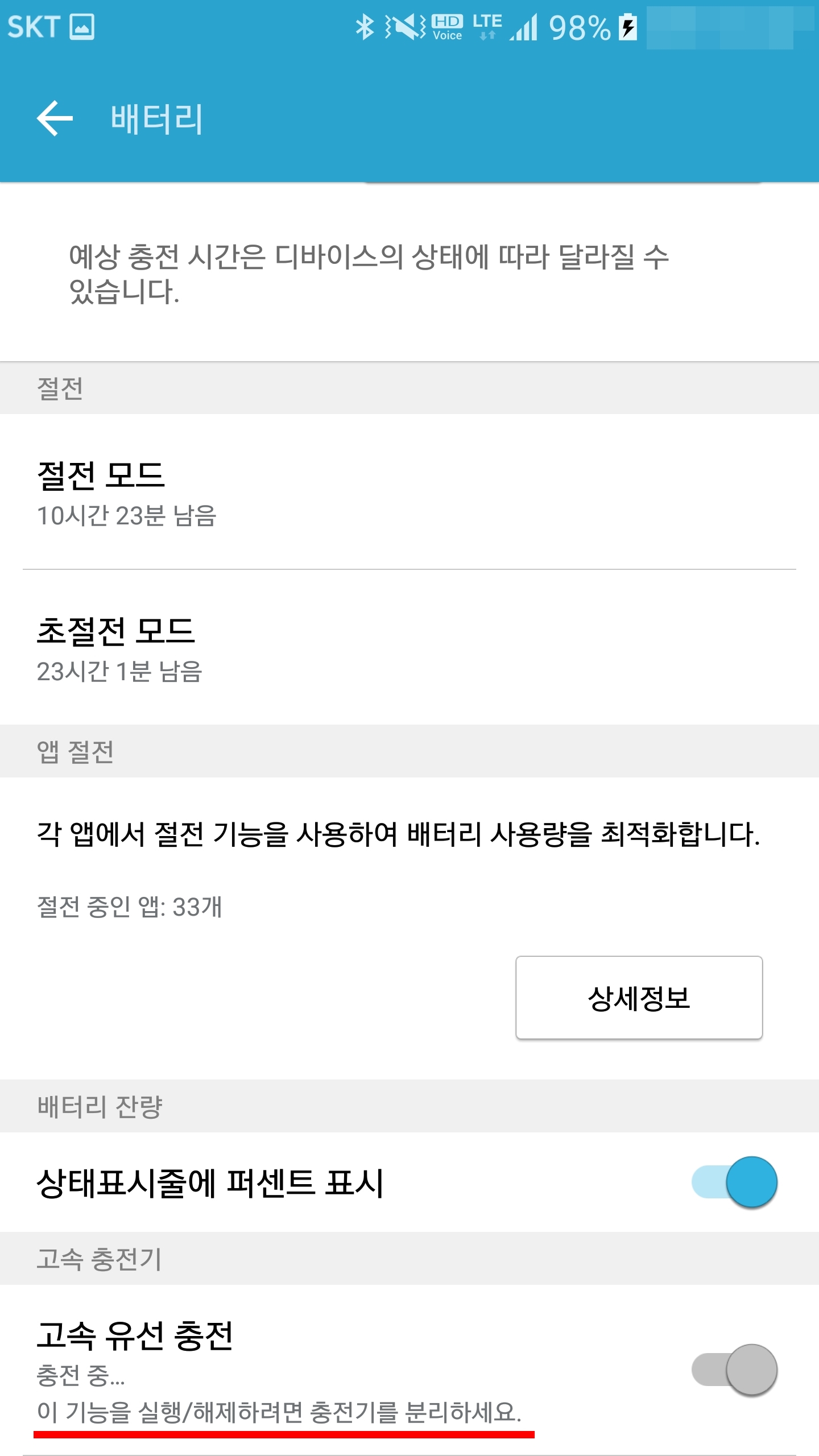Open 초절전 모드 settings

[x=409, y=647]
